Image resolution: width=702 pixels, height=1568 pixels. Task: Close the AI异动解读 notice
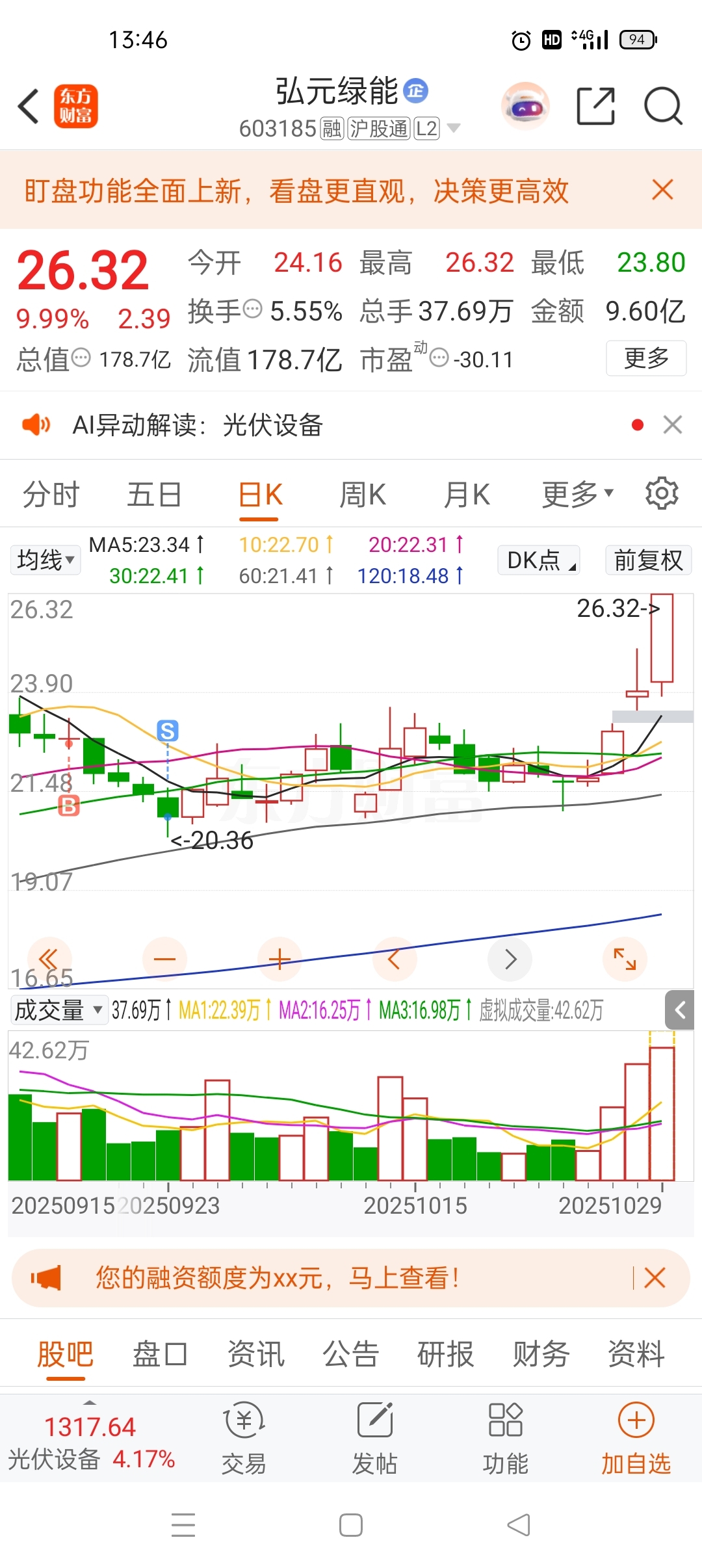[672, 425]
